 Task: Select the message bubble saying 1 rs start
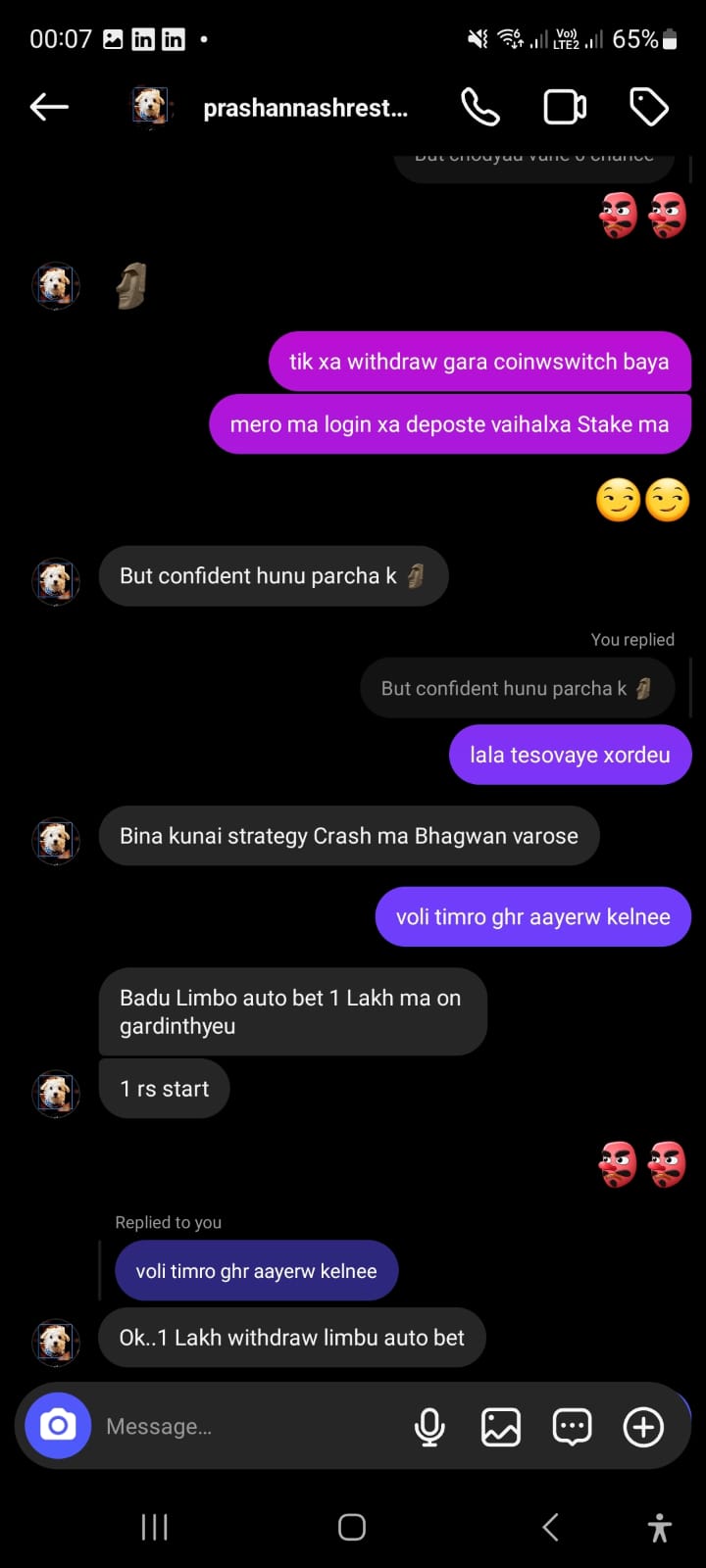164,1088
